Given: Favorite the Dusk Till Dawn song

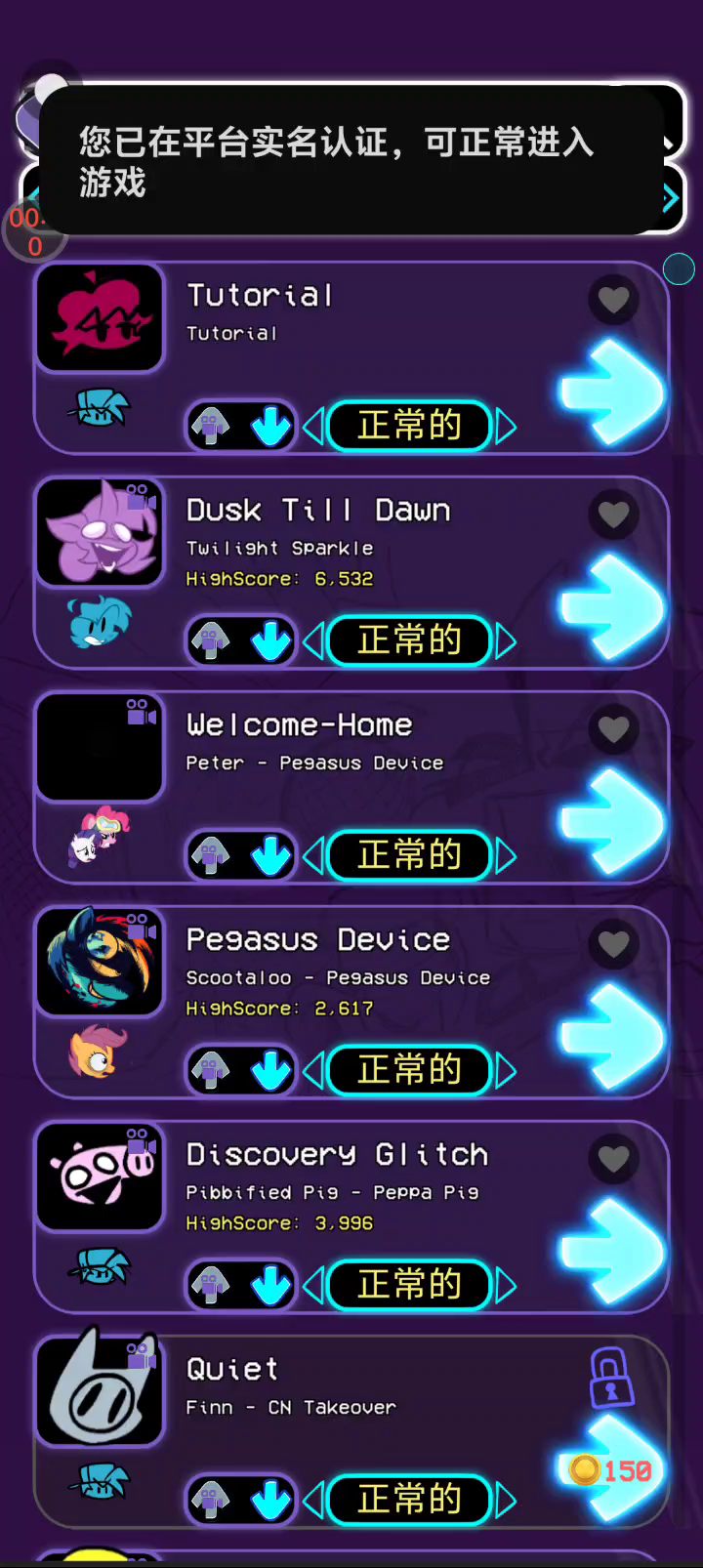Looking at the screenshot, I should tap(613, 515).
